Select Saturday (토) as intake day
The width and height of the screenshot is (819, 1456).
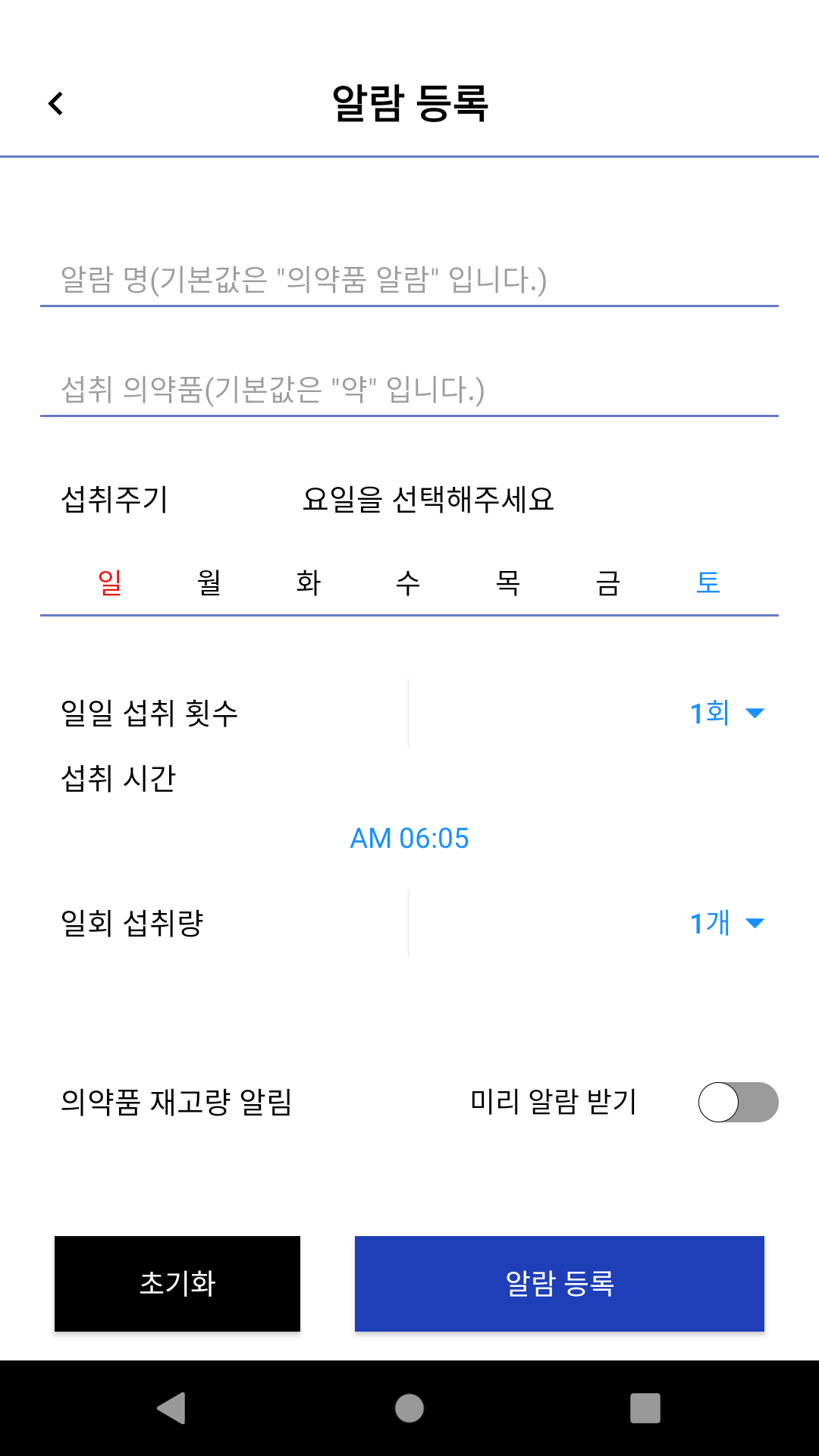coord(708,582)
